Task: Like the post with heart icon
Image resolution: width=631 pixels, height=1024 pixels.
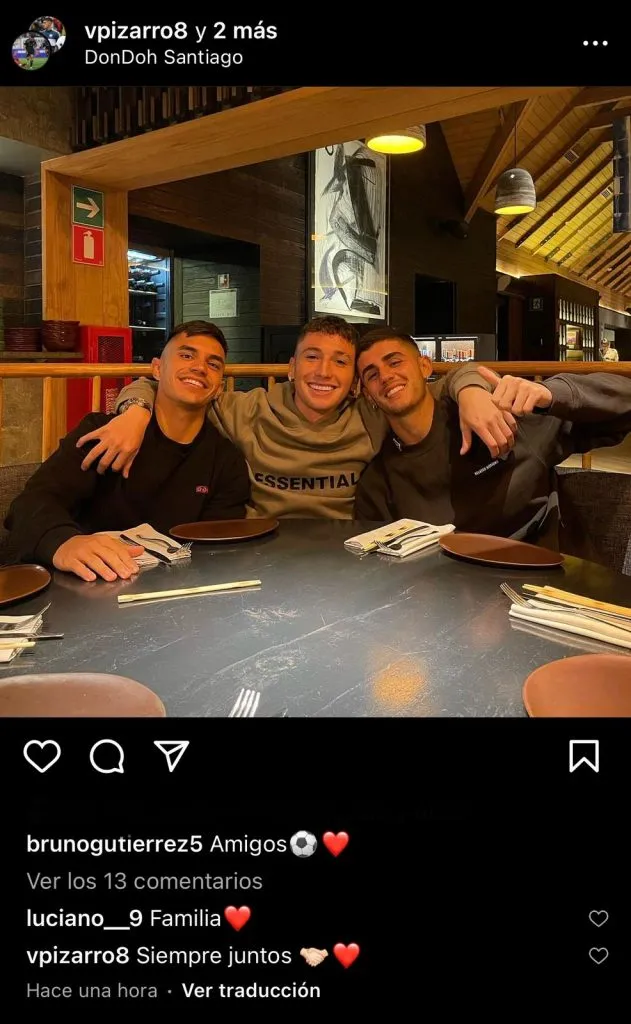Action: point(42,756)
